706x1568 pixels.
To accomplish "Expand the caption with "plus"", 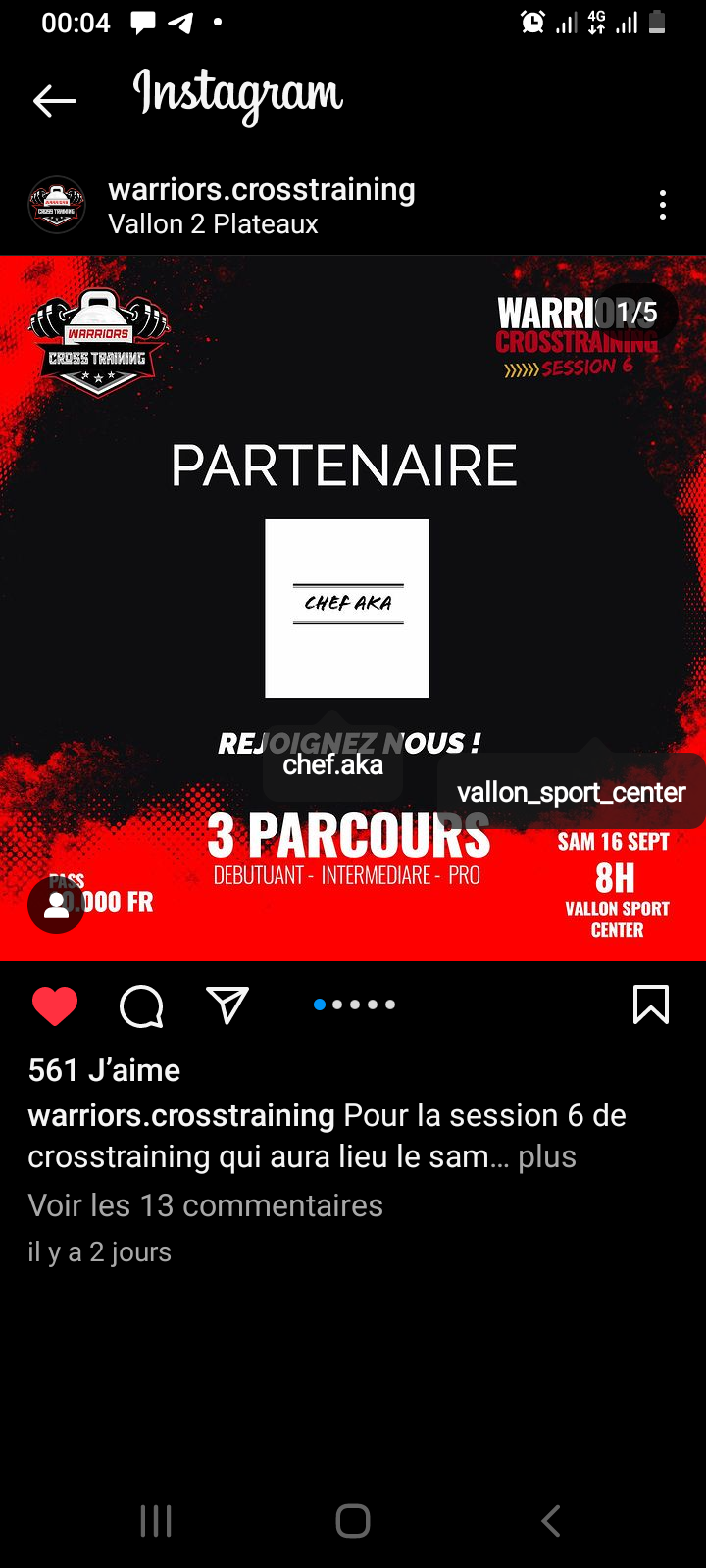I will click(546, 1157).
